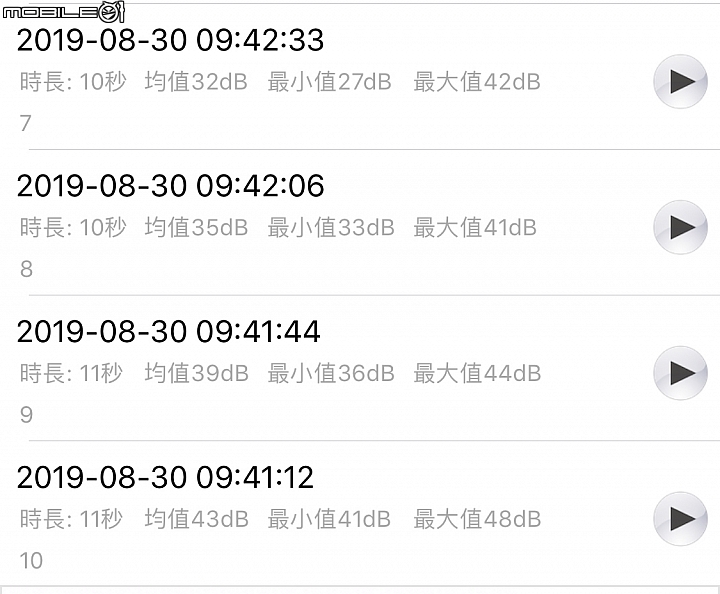Open the 2019-08-30 09:42:06 record
720x594 pixels.
(171, 186)
